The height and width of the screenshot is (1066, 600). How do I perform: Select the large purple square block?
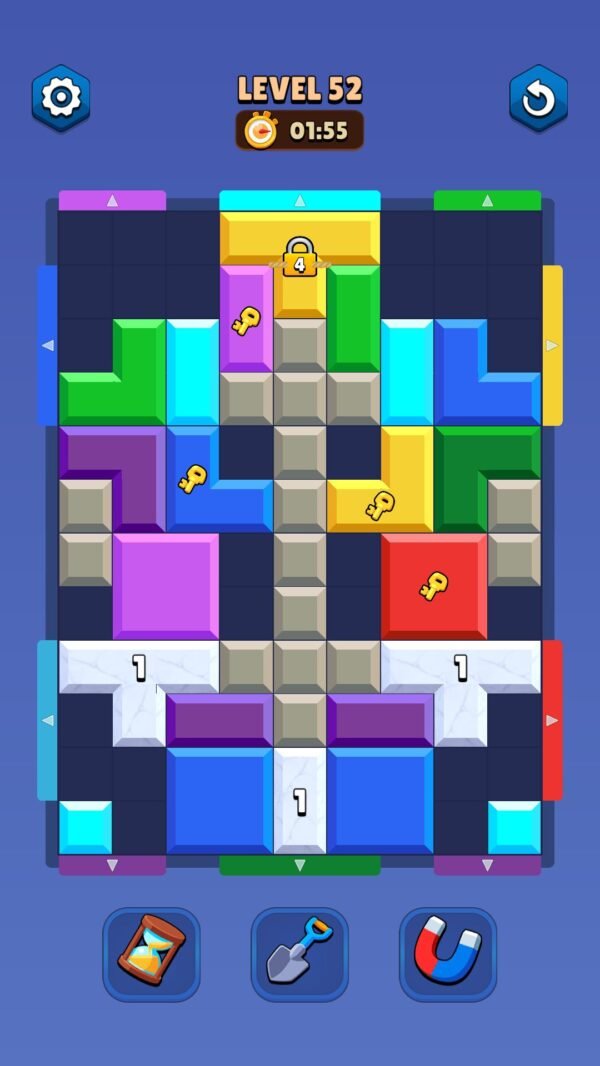click(166, 586)
